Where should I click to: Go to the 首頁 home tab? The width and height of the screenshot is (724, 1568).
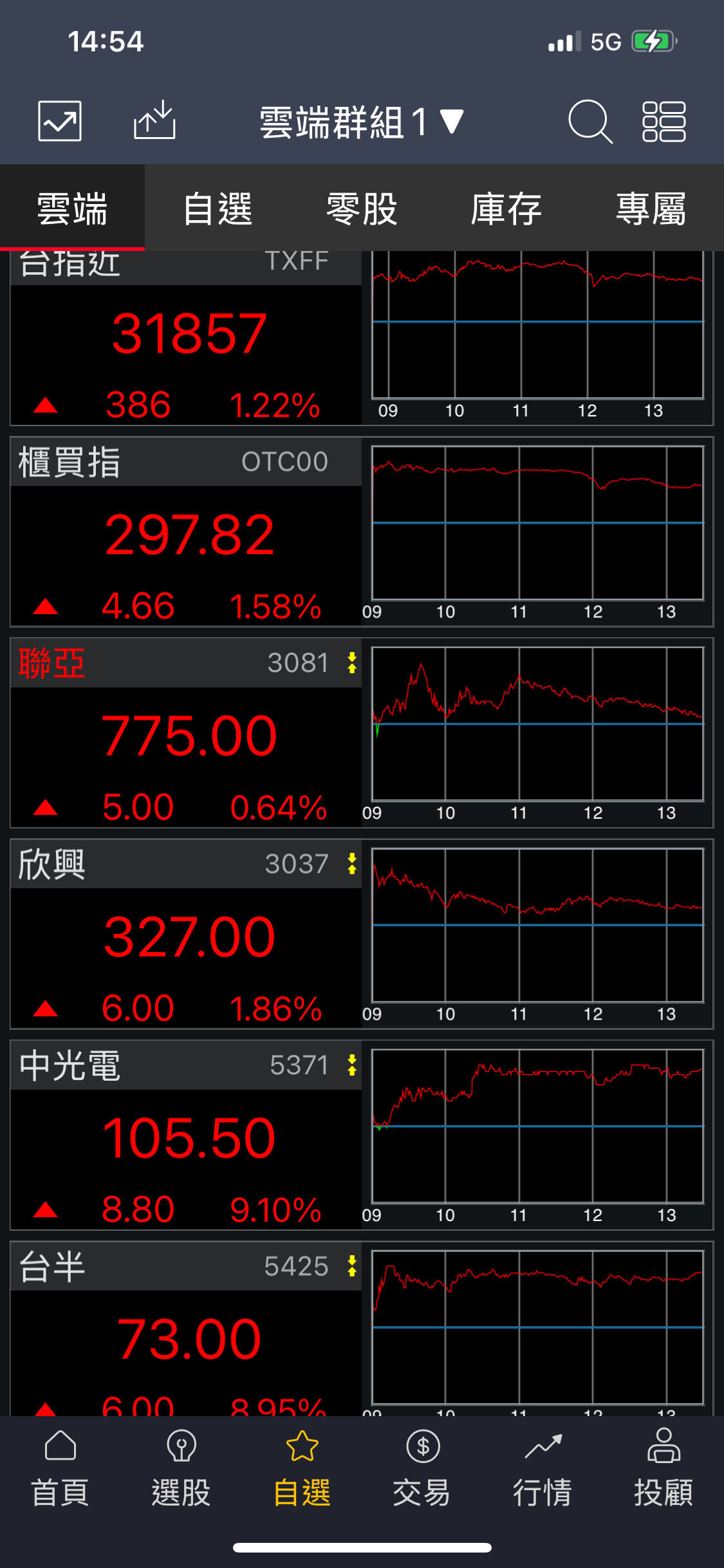tap(60, 1469)
